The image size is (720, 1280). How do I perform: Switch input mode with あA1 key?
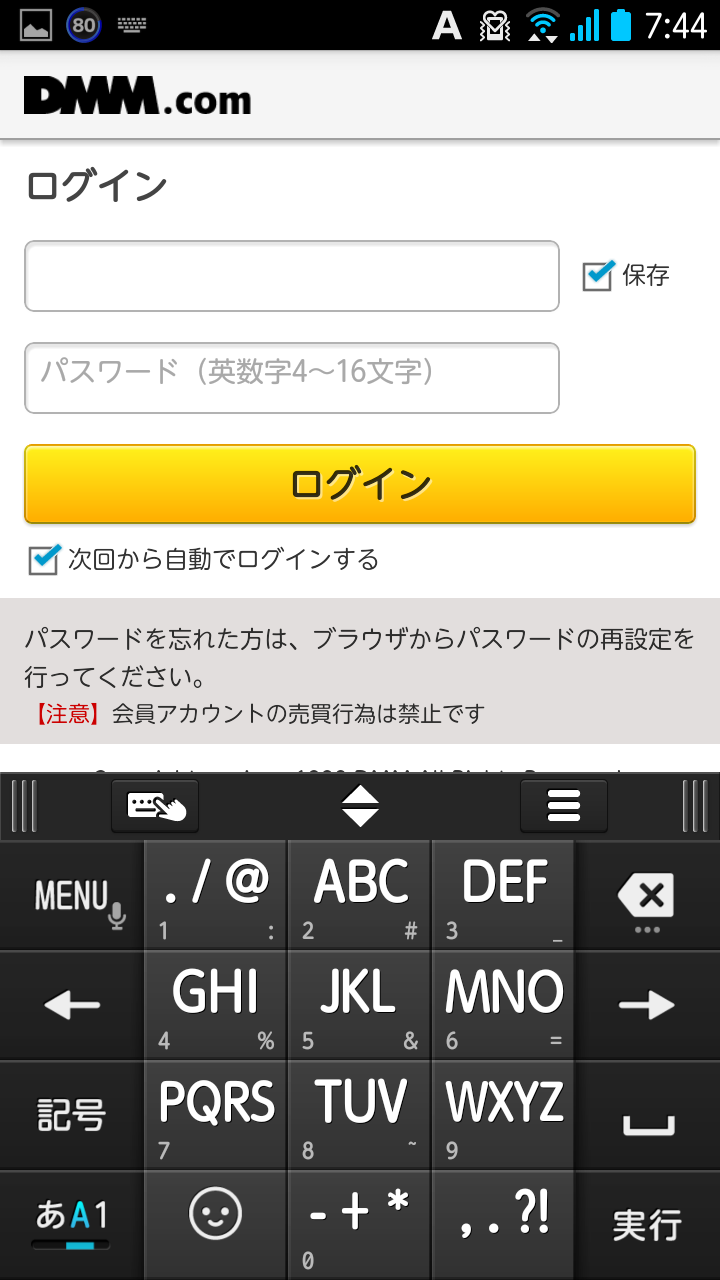coord(72,1225)
